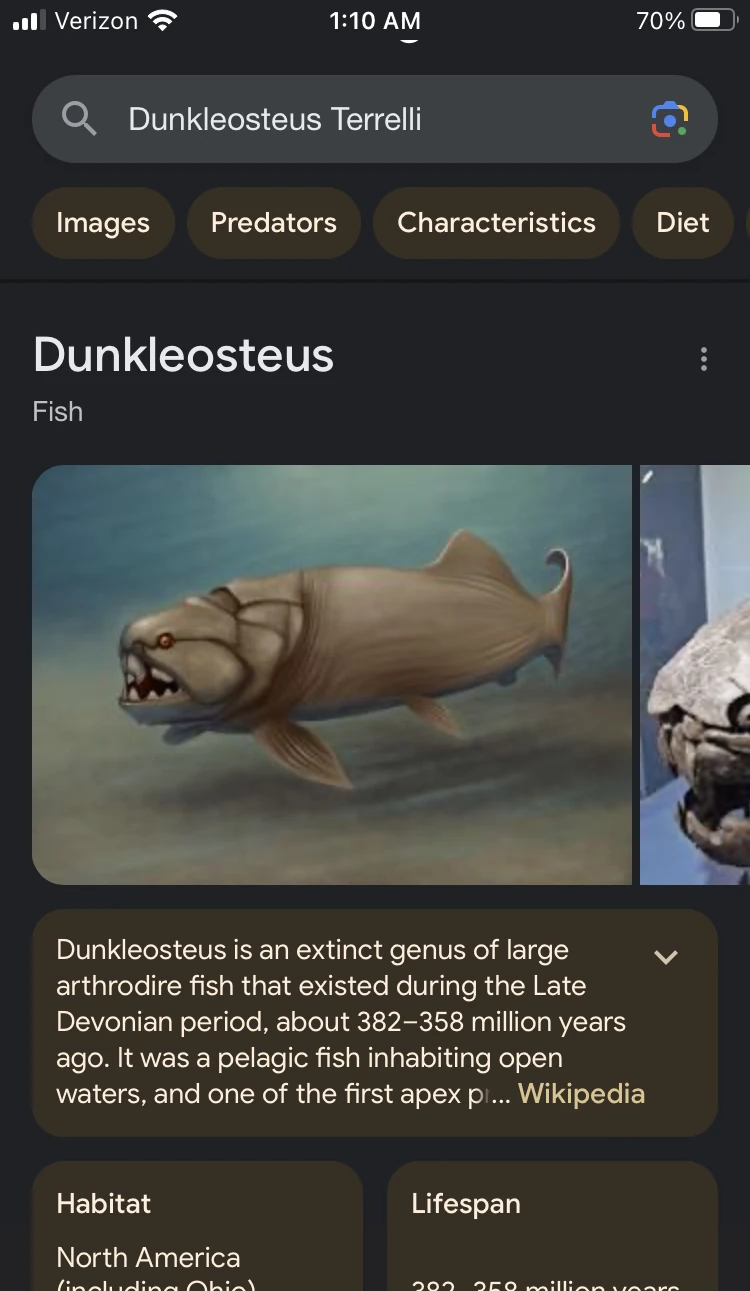Select the Images chip

click(103, 223)
